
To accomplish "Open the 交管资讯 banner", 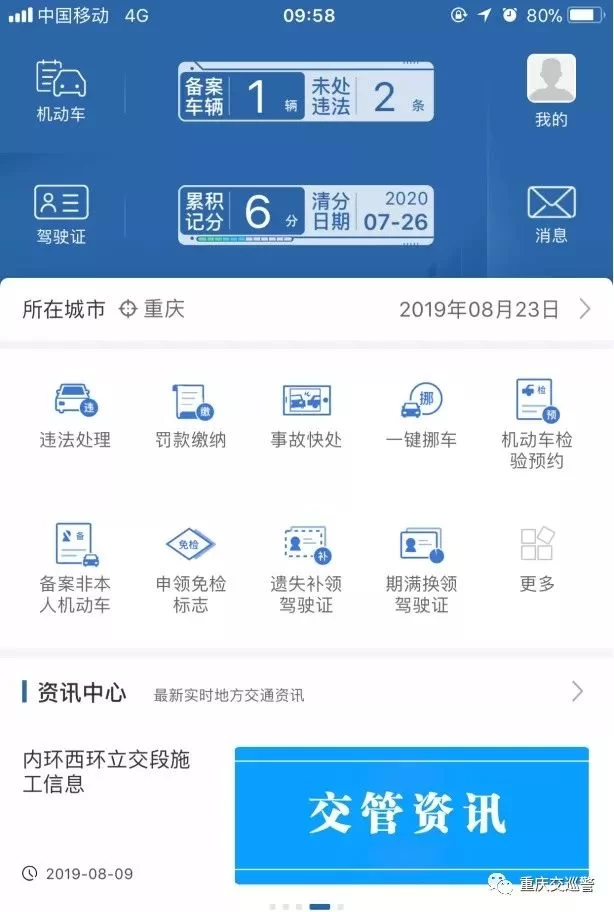I will click(411, 815).
